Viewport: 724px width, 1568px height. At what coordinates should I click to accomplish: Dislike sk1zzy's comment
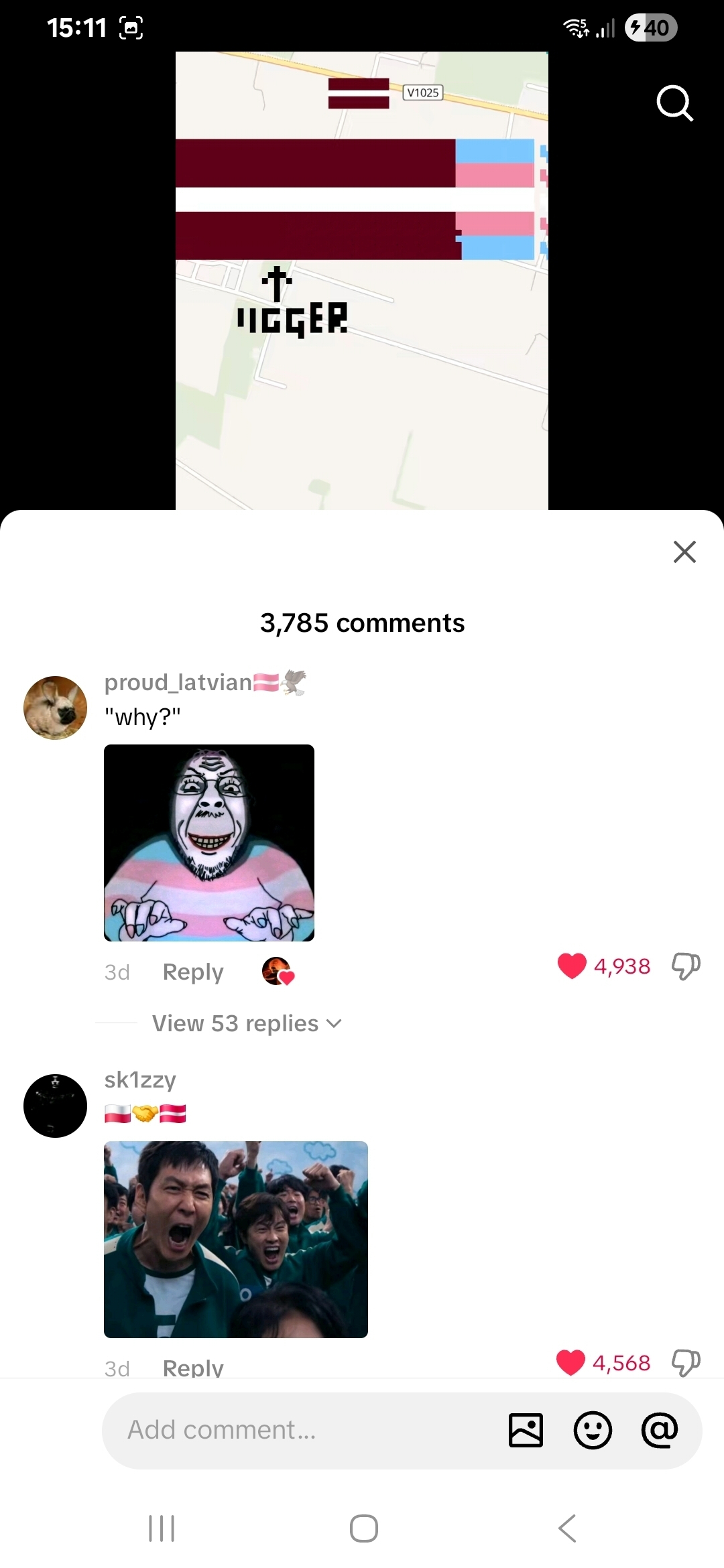point(685,1362)
